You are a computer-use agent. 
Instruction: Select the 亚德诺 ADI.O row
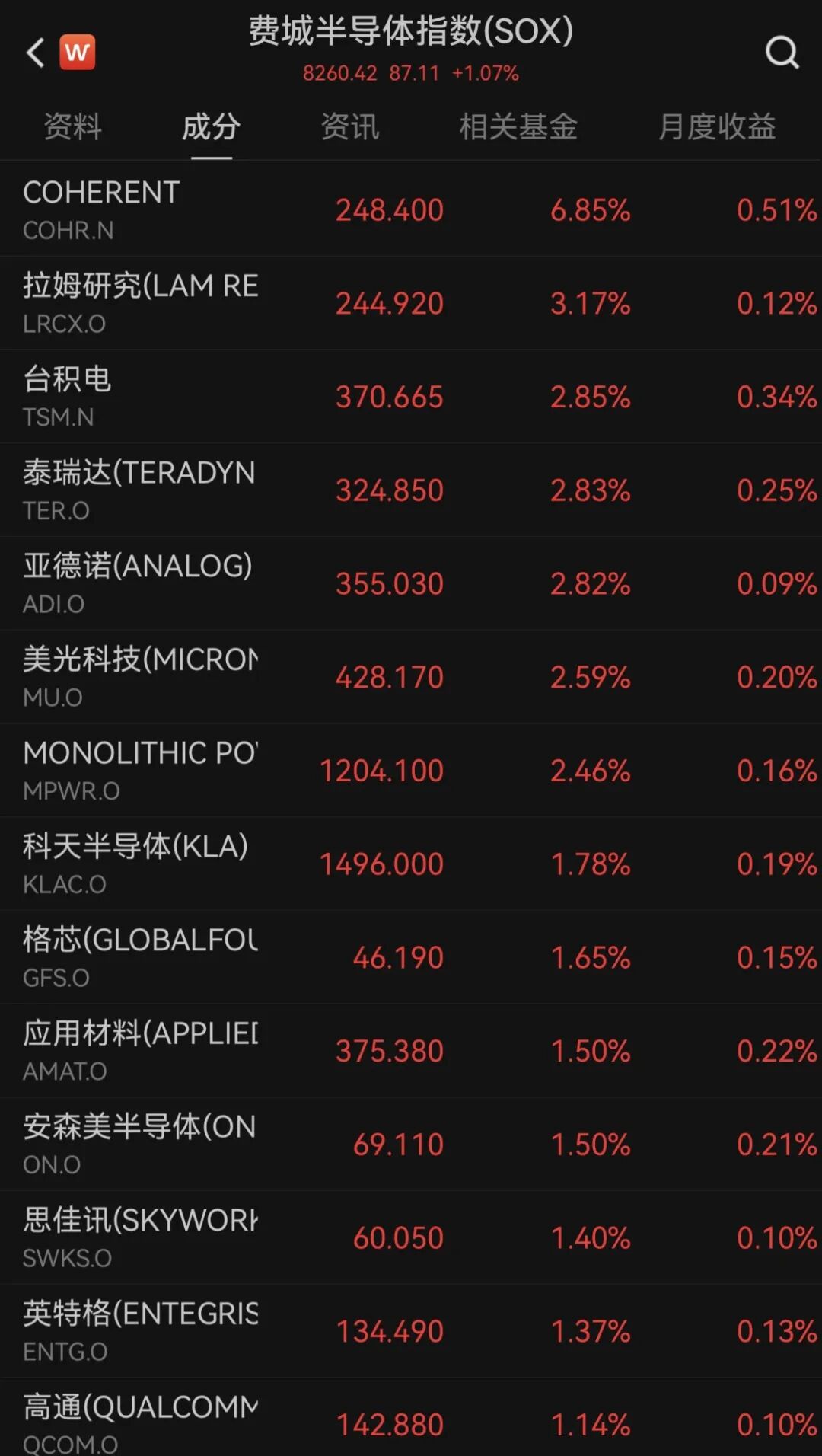coord(411,584)
